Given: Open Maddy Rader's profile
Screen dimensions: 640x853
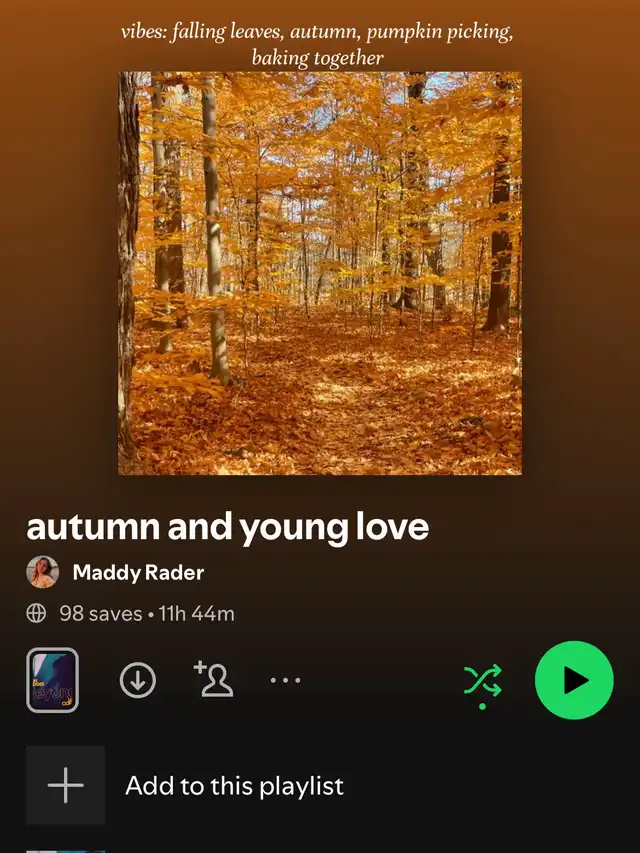Looking at the screenshot, I should point(138,573).
